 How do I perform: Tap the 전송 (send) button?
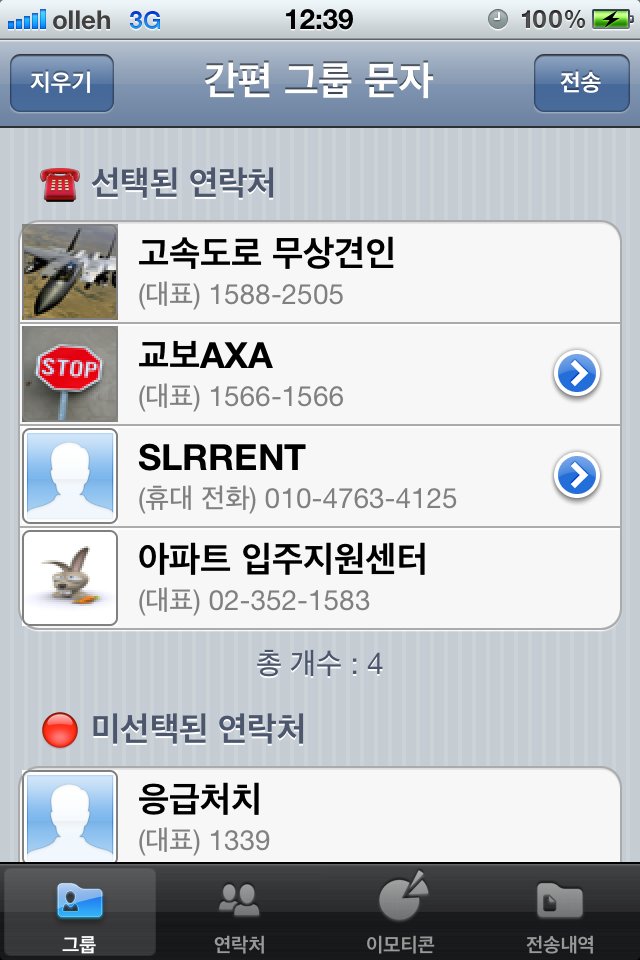click(580, 83)
